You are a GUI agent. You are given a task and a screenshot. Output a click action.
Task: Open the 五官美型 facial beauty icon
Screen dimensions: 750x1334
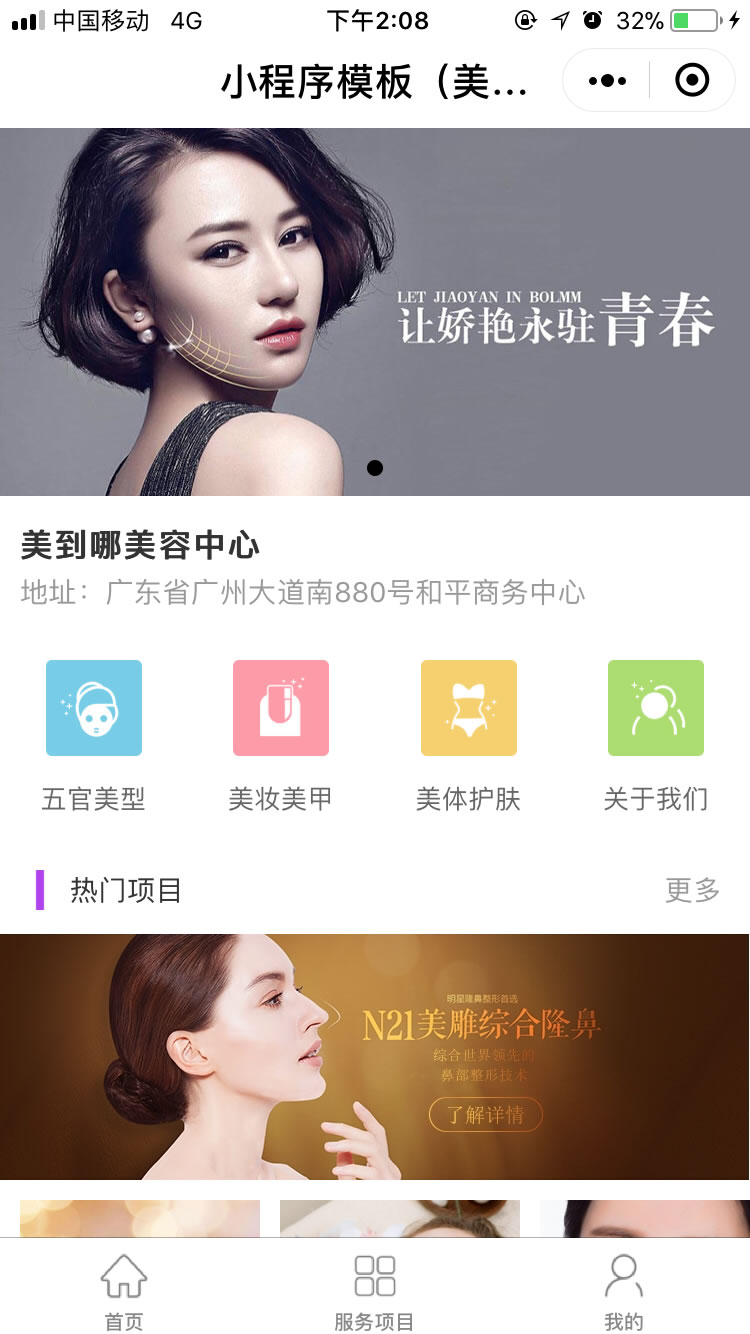coord(93,708)
